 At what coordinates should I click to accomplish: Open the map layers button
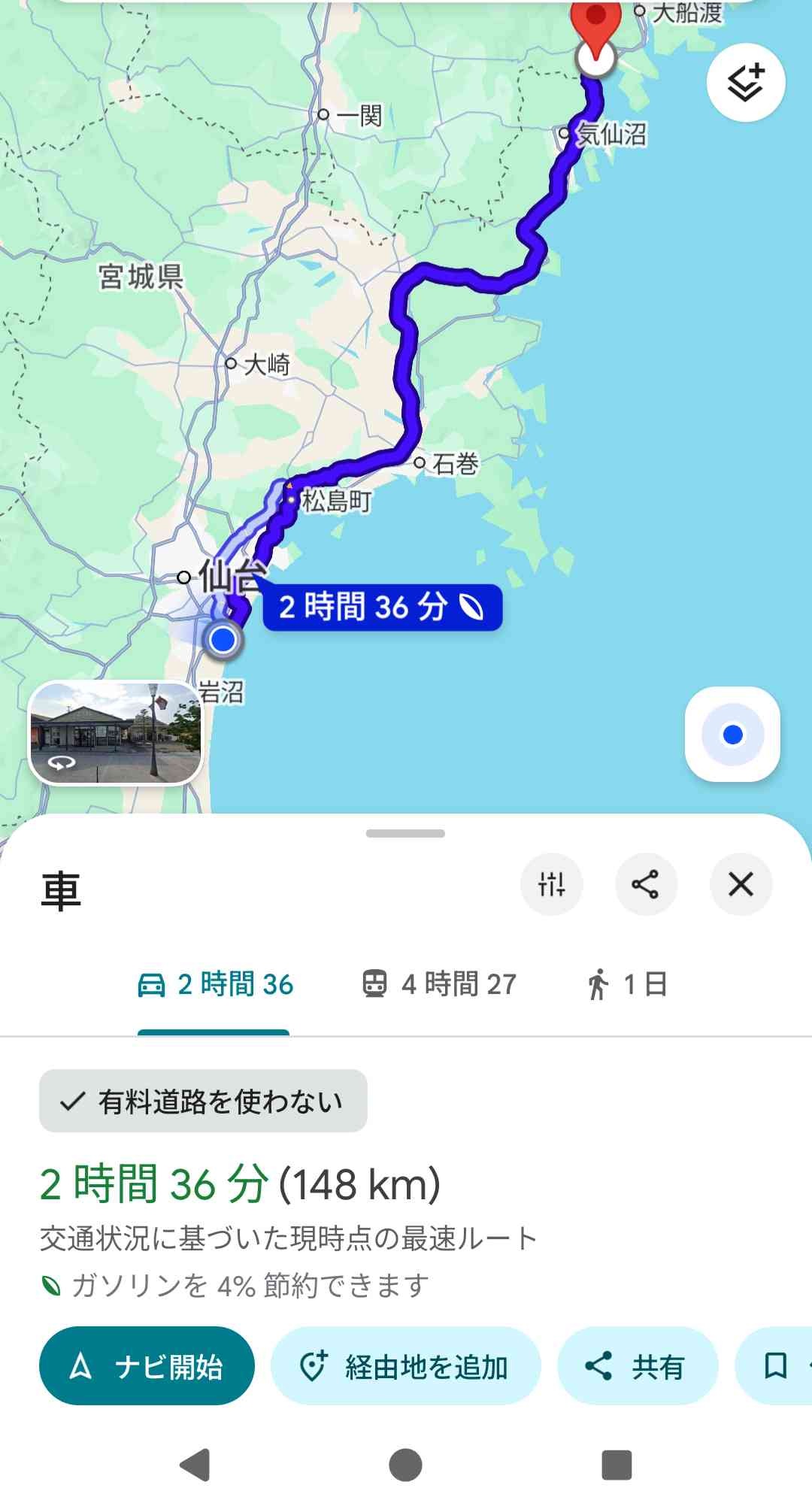click(x=746, y=82)
